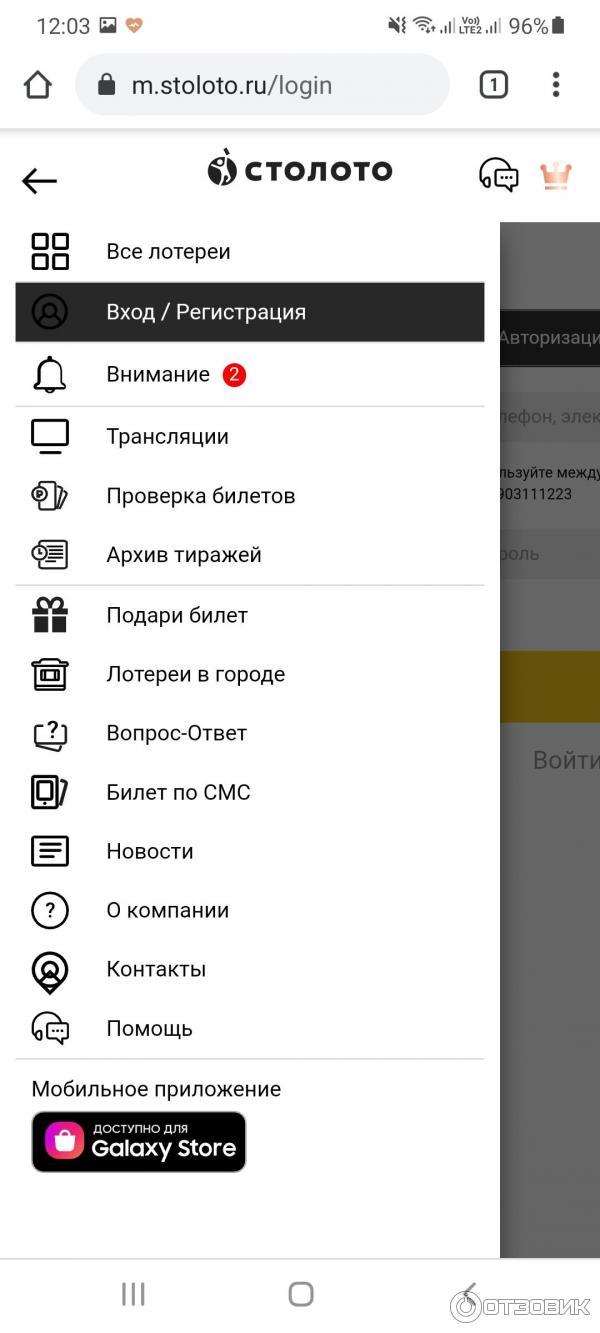Open the support chat icon in header
This screenshot has height=1333, width=600.
click(x=499, y=175)
